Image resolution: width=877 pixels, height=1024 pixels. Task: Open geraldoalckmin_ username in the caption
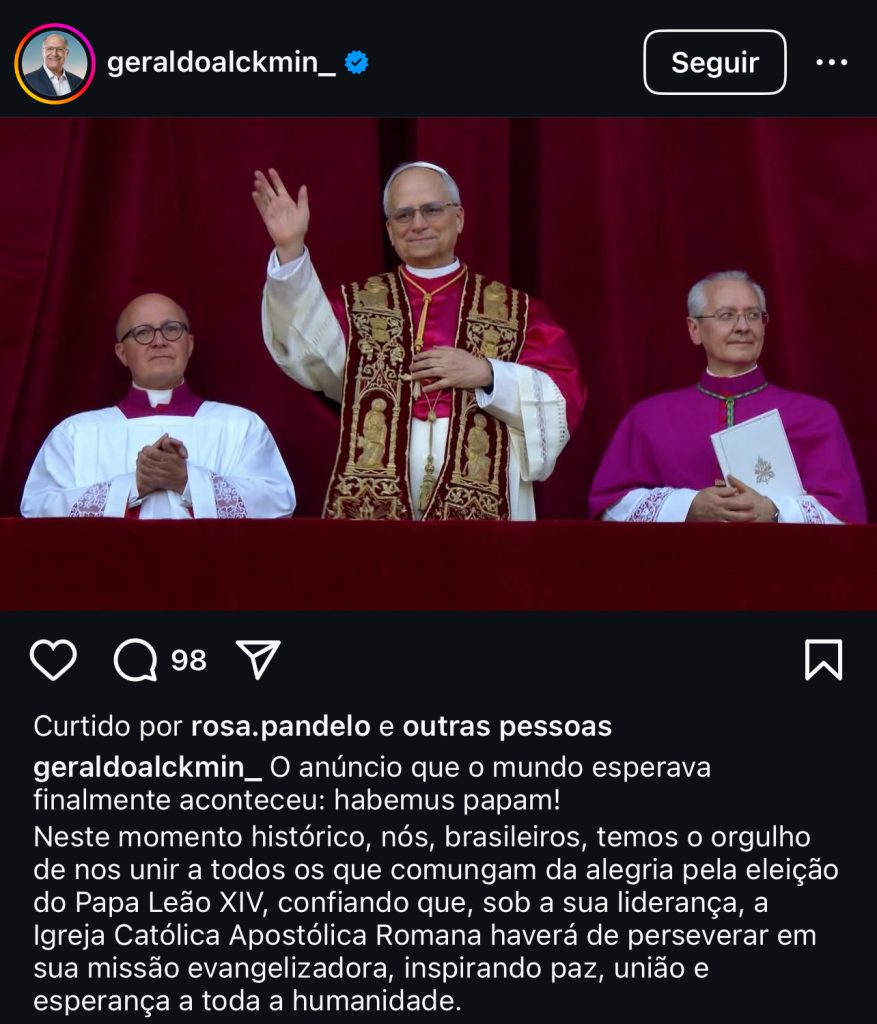(x=147, y=768)
